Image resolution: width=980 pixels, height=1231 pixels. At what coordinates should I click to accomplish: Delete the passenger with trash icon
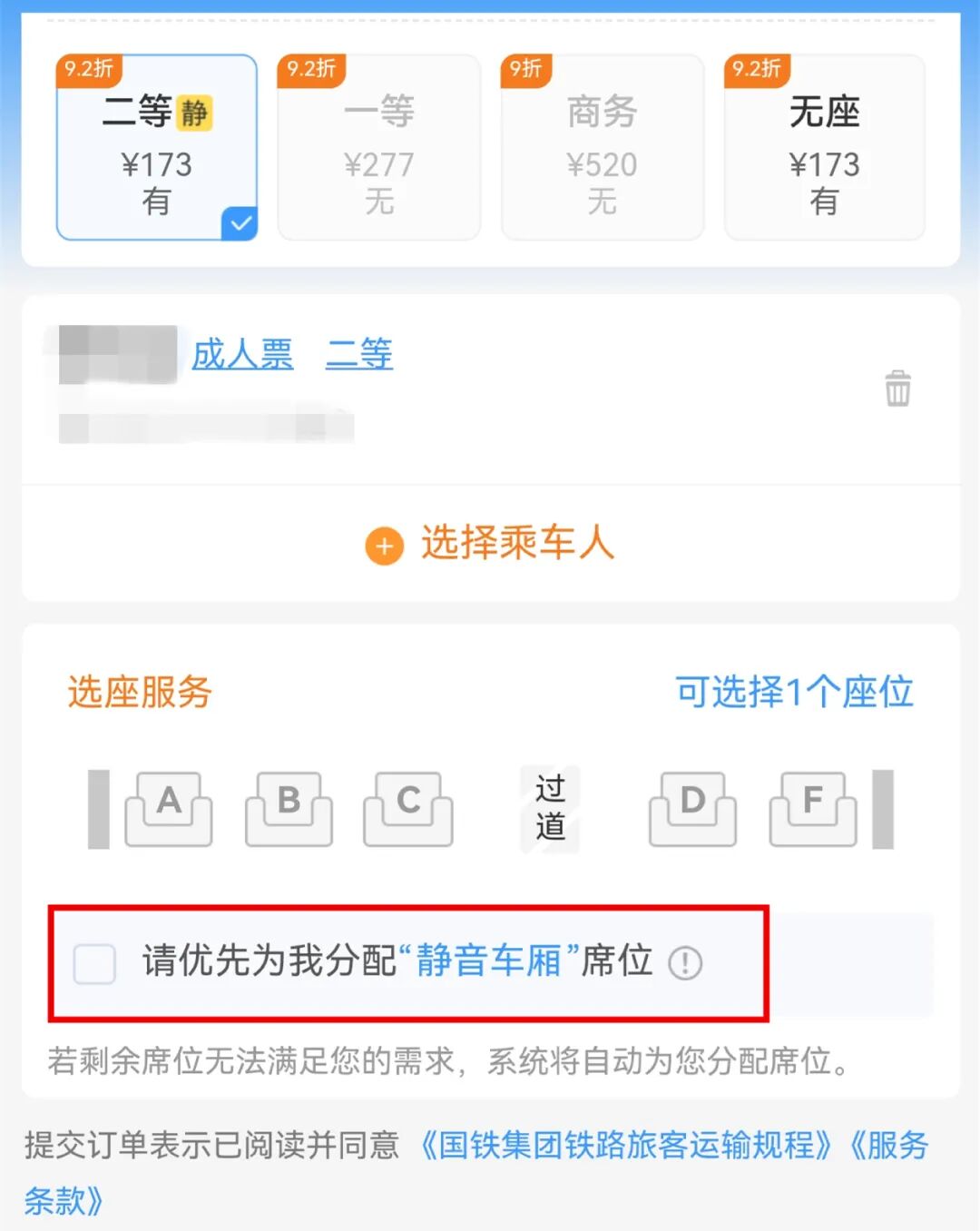click(x=897, y=389)
